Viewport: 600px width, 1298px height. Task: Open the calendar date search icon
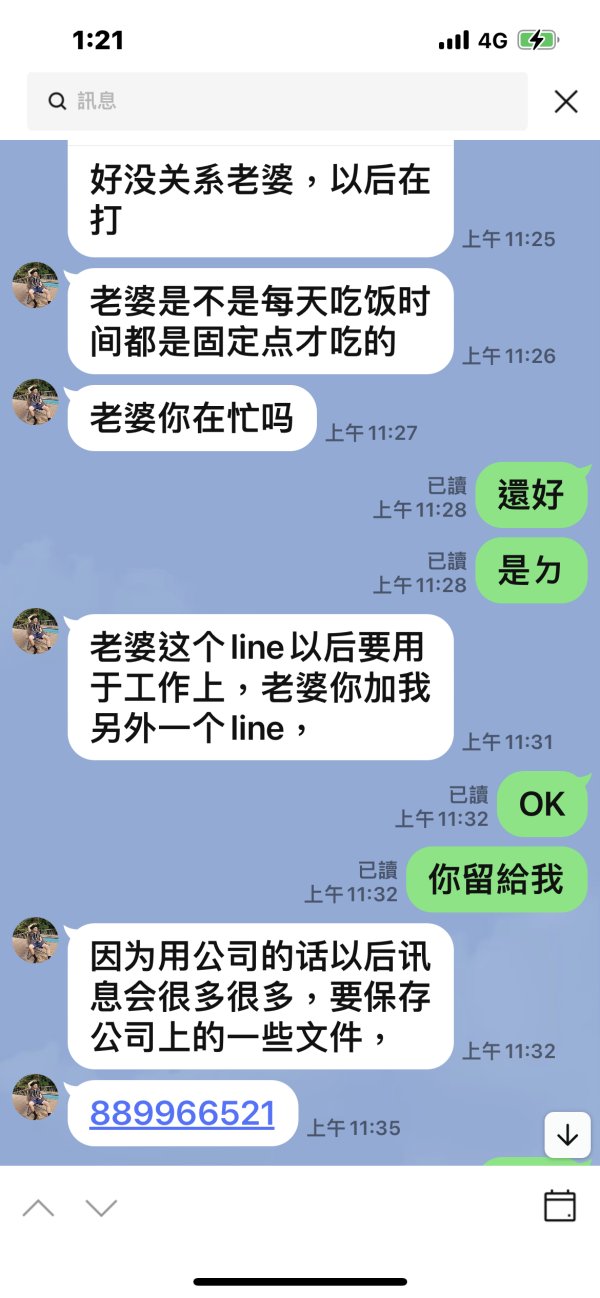(560, 1205)
